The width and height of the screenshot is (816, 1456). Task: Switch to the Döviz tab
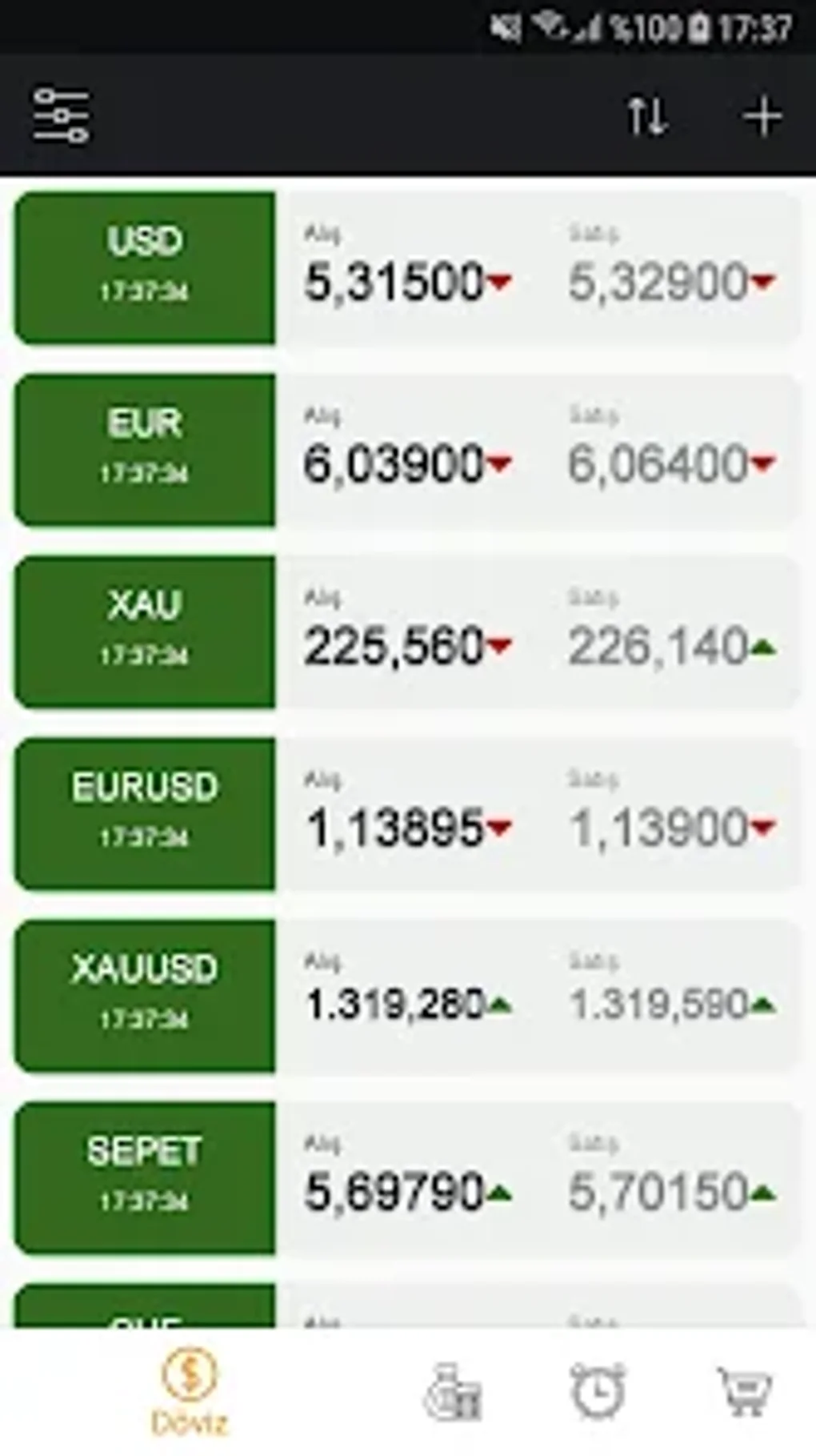coord(189,1392)
